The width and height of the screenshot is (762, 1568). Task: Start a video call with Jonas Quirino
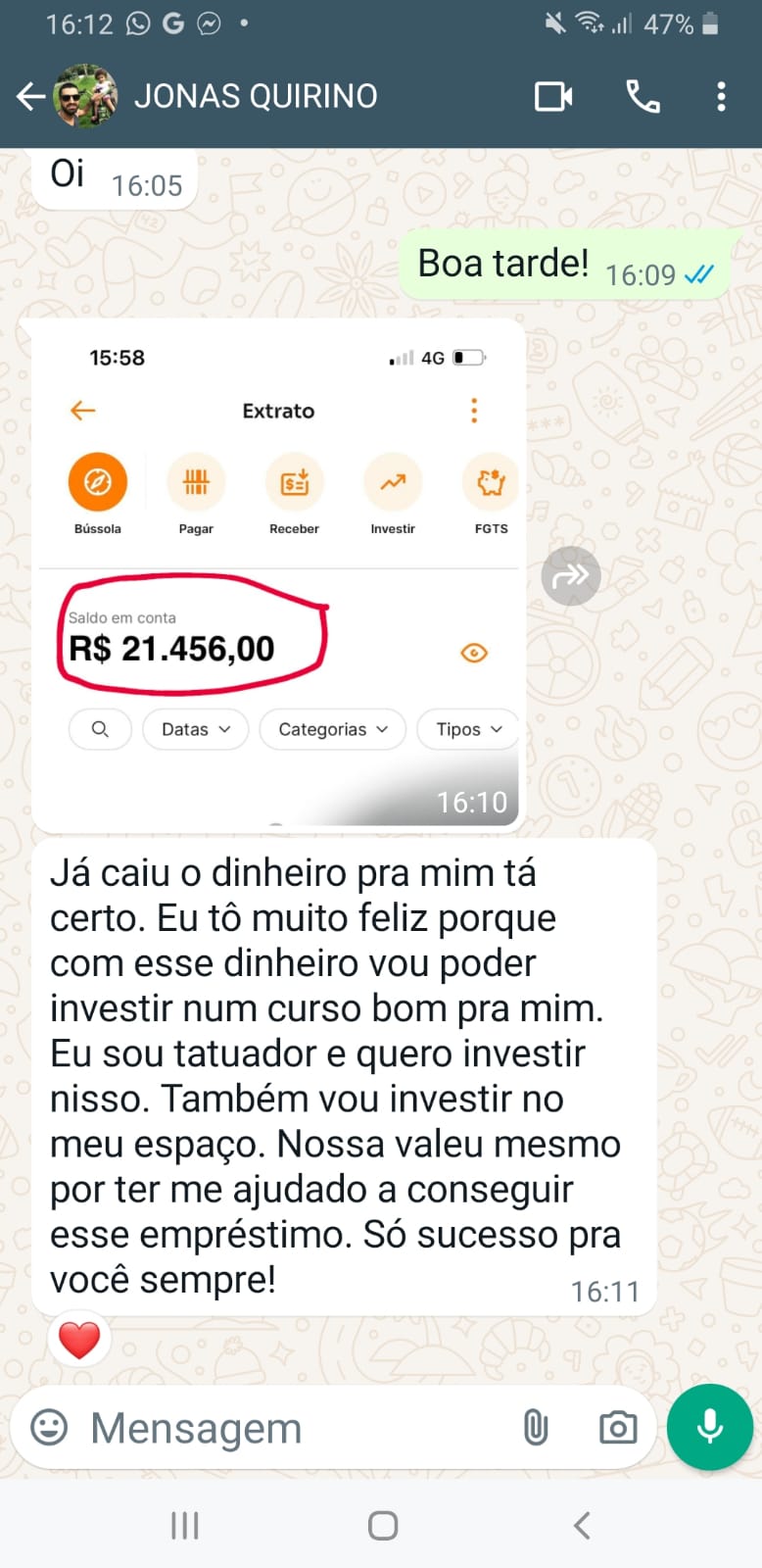coord(552,95)
